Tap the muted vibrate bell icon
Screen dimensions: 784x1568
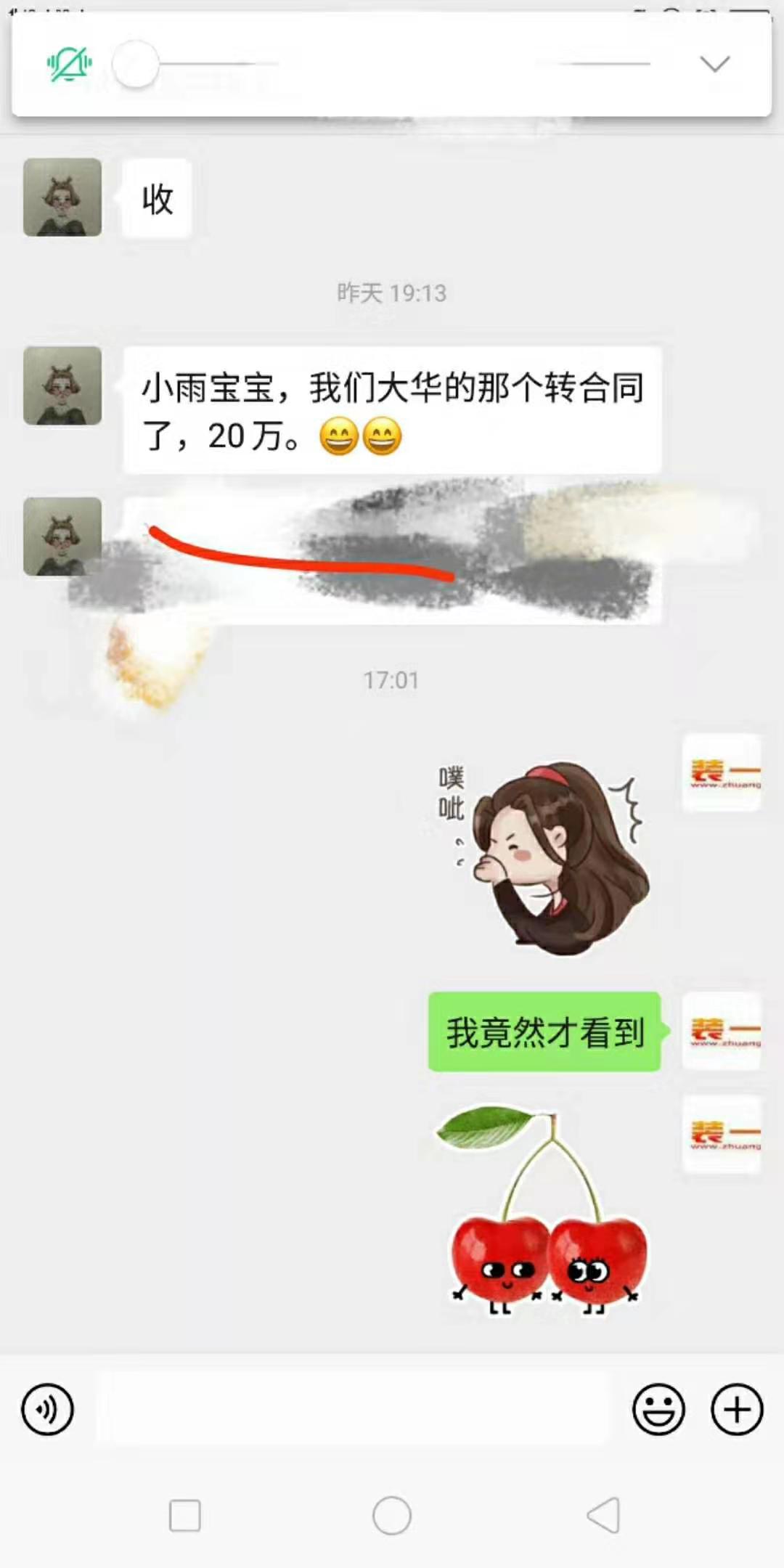[x=69, y=65]
